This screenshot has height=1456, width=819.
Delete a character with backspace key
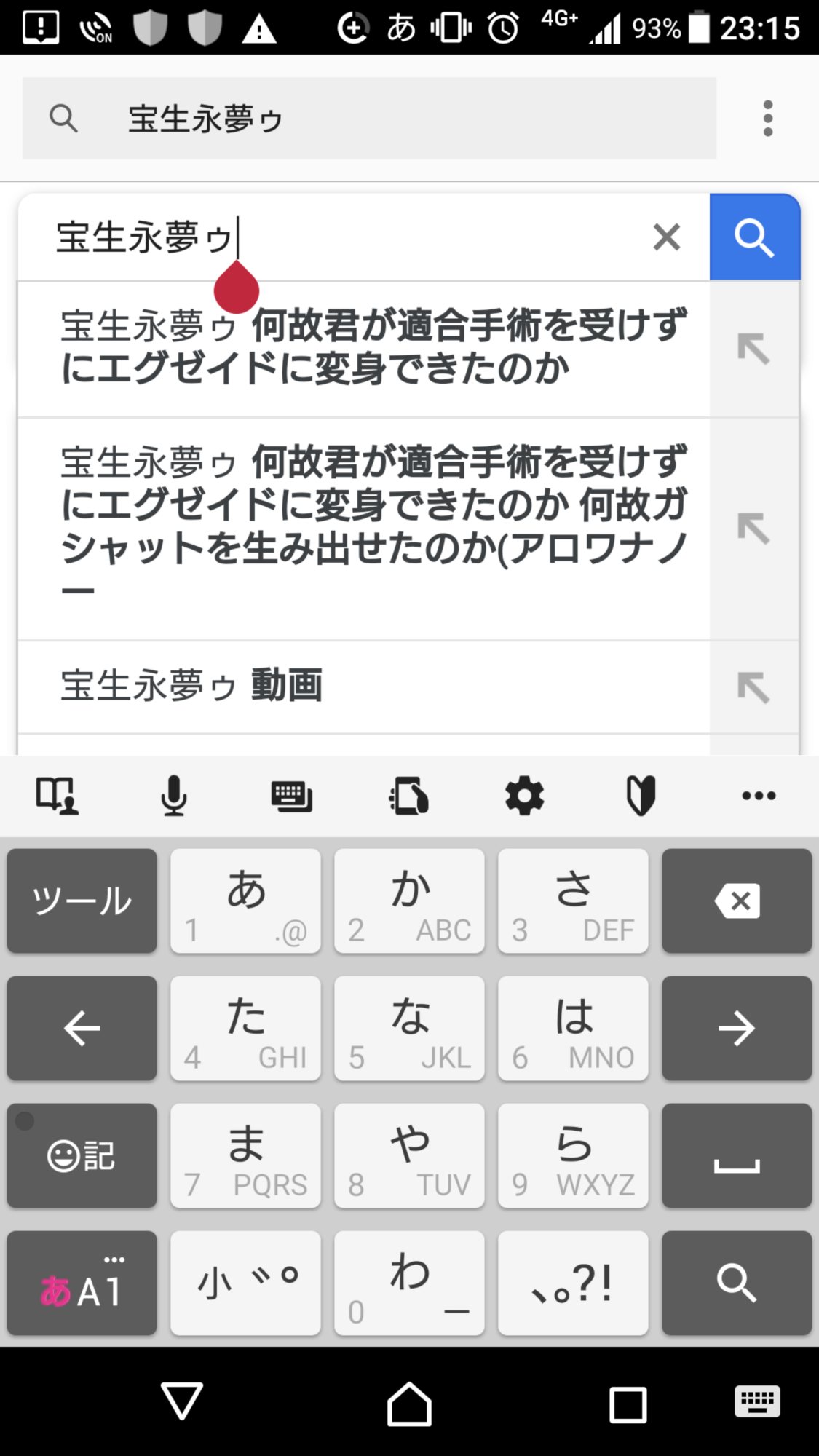tap(736, 901)
